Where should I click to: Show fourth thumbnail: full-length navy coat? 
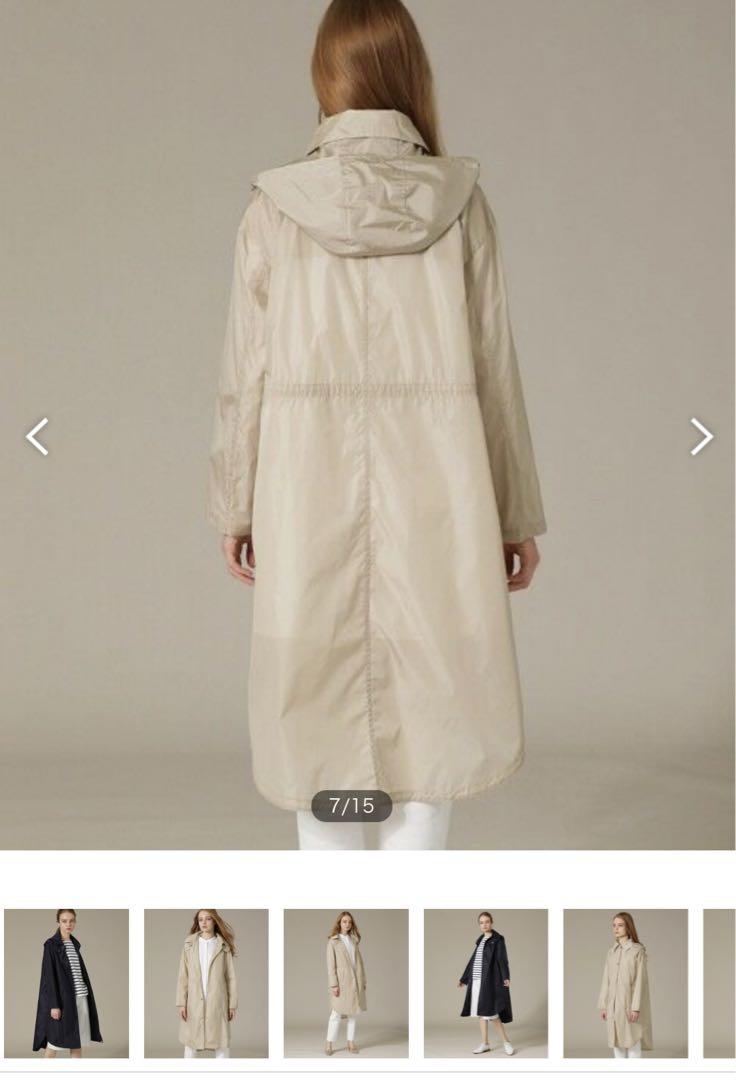(x=486, y=982)
